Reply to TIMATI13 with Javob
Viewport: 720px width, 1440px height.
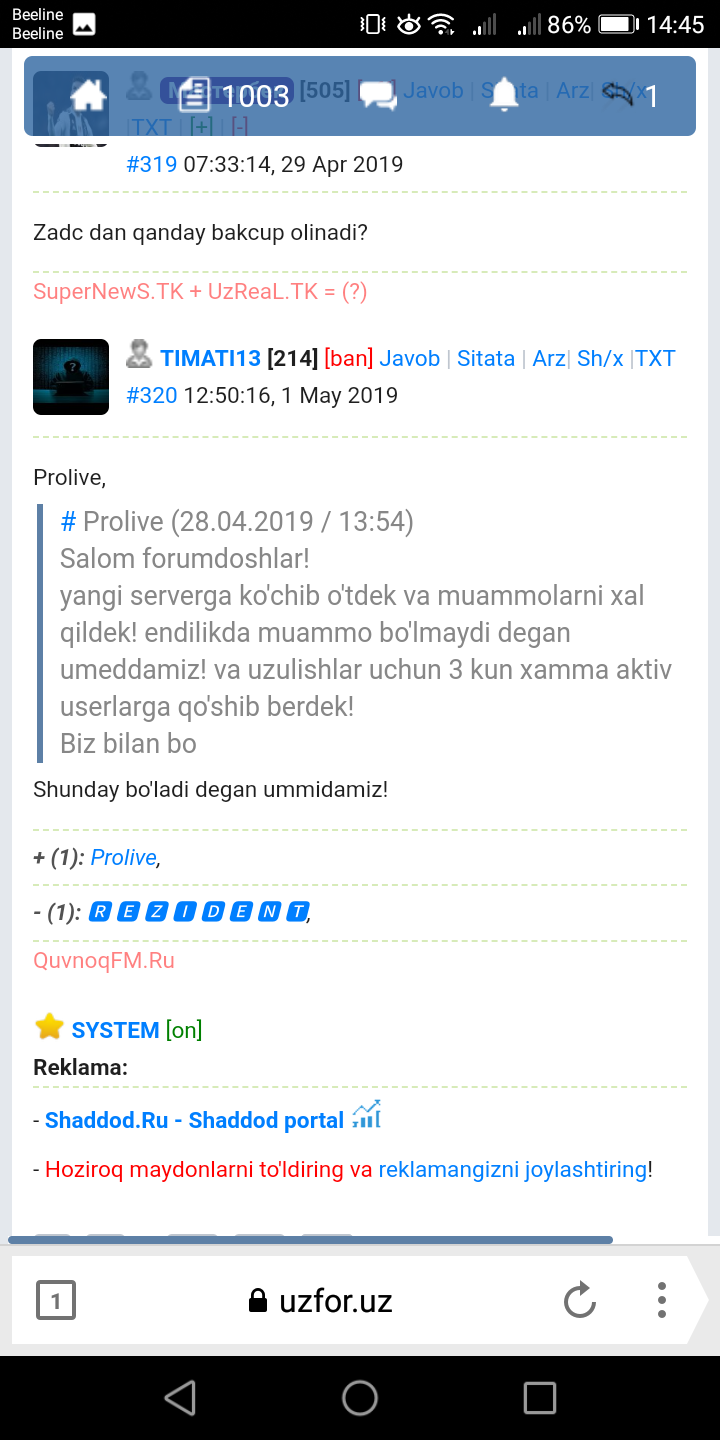pos(410,358)
